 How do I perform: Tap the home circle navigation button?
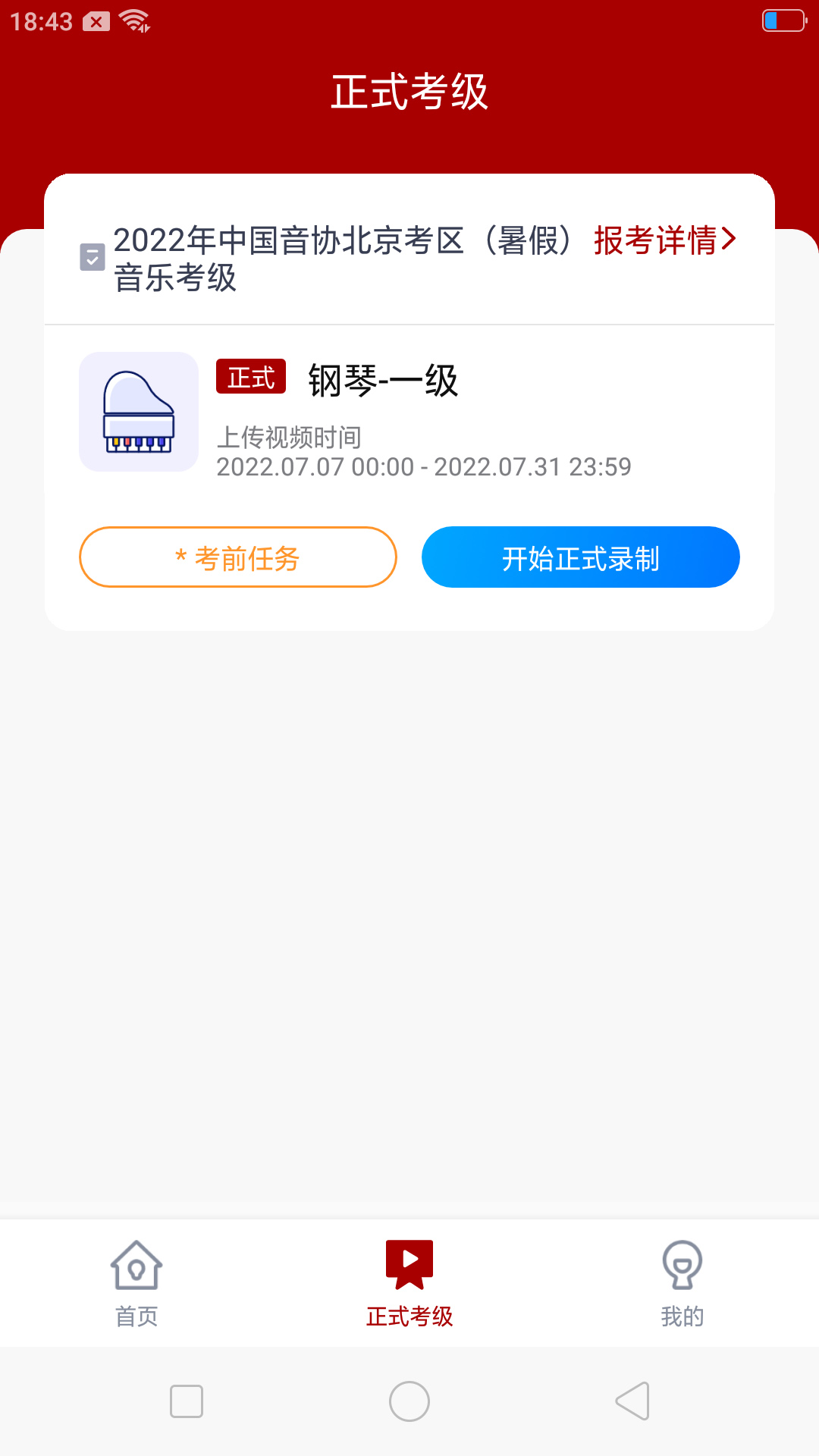click(409, 1401)
